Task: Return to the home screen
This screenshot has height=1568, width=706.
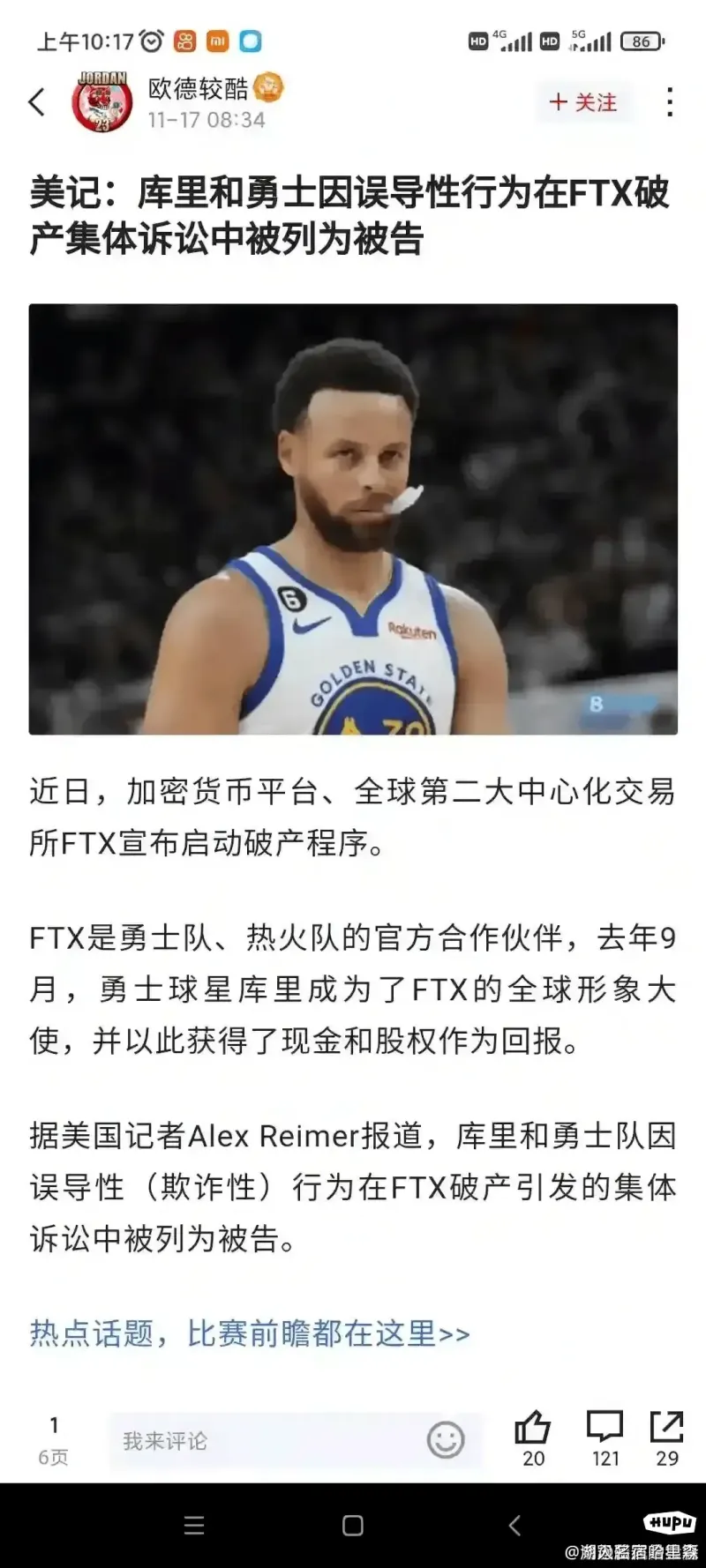Action: tap(353, 1526)
